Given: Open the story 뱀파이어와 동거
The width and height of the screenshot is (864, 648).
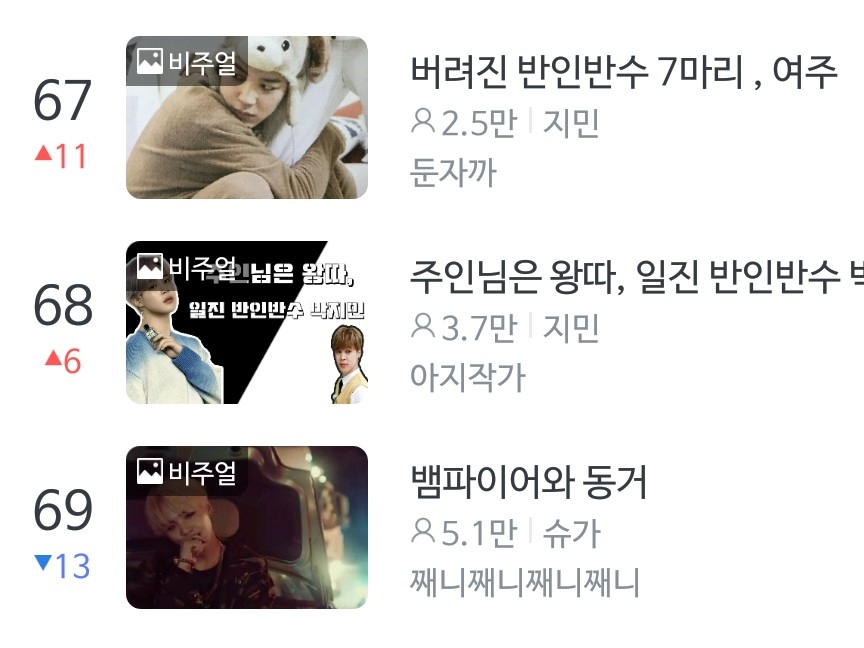Looking at the screenshot, I should 529,482.
